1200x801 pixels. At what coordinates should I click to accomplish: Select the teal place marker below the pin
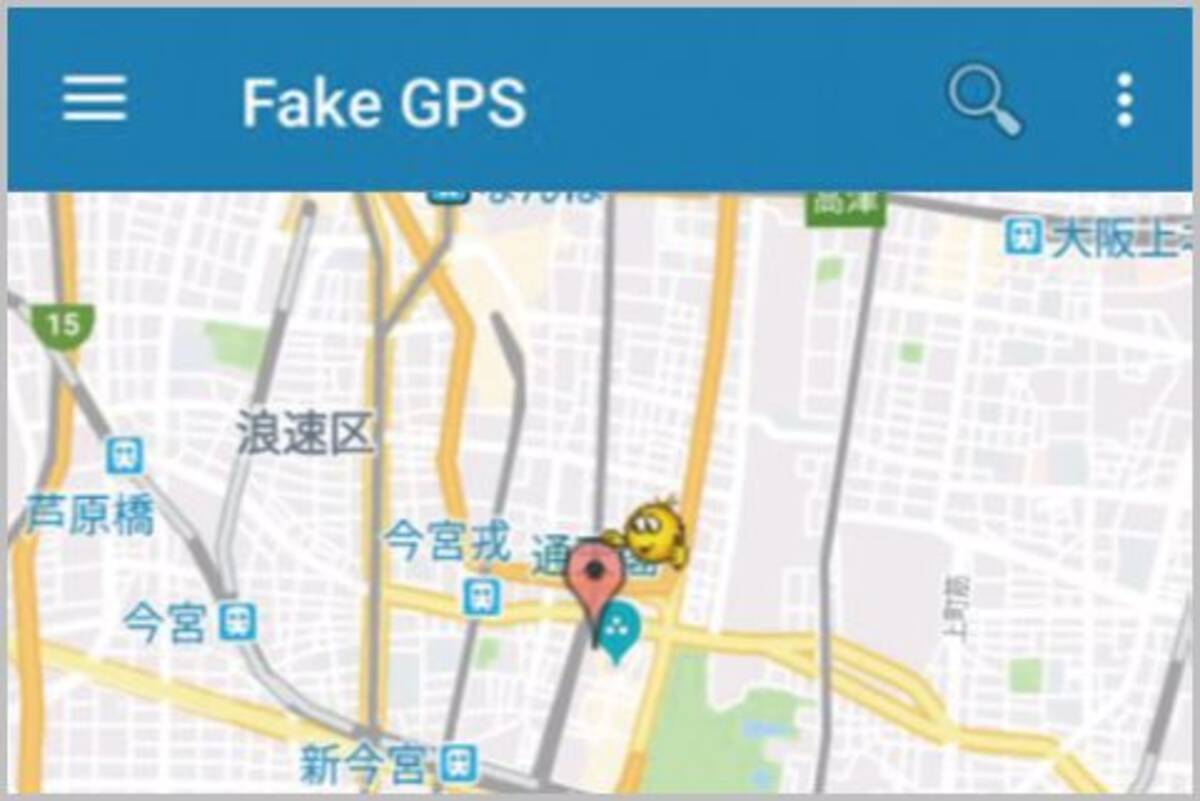(618, 630)
